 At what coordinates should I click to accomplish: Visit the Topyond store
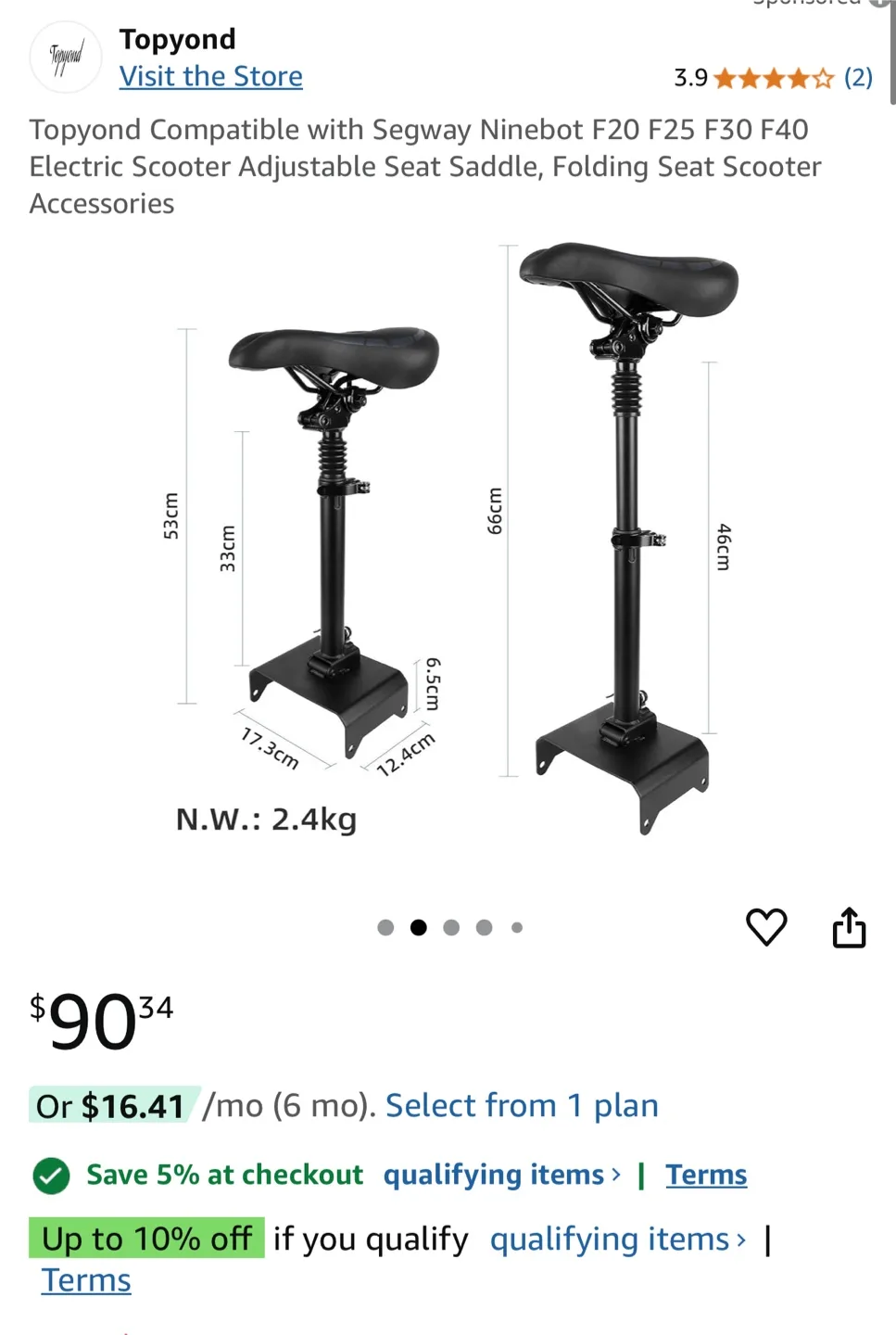pos(210,76)
